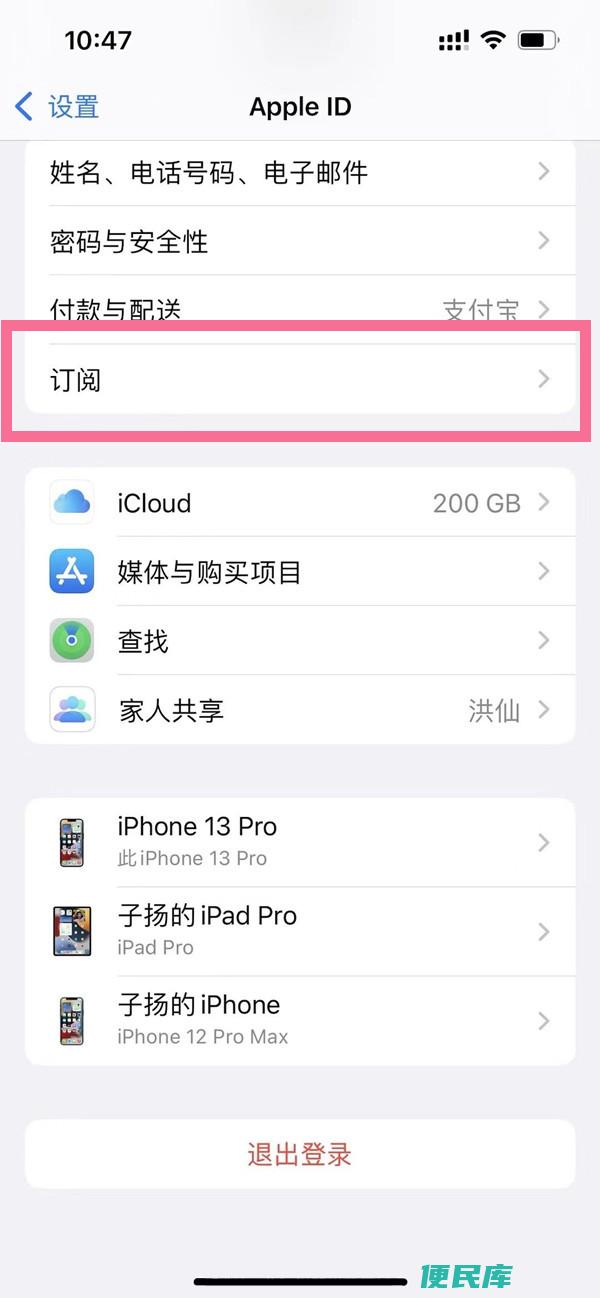This screenshot has height=1298, width=600.
Task: Open iCloud settings
Action: click(x=300, y=503)
